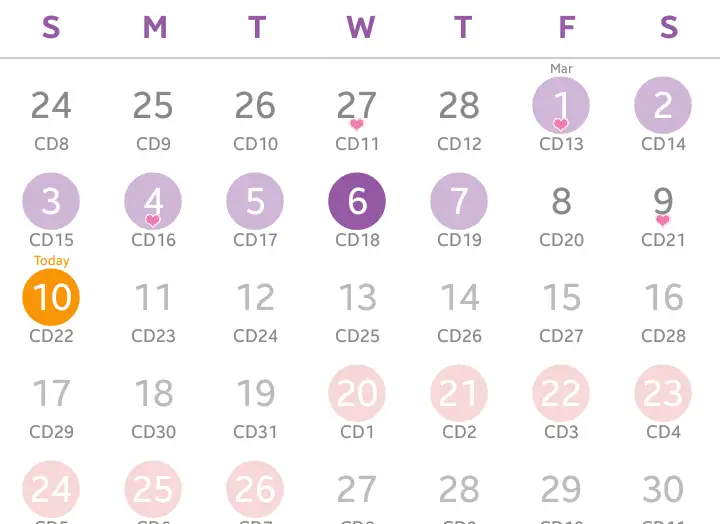The image size is (720, 524).
Task: Choose the 8th, cycle day CD20
Action: coord(561,201)
